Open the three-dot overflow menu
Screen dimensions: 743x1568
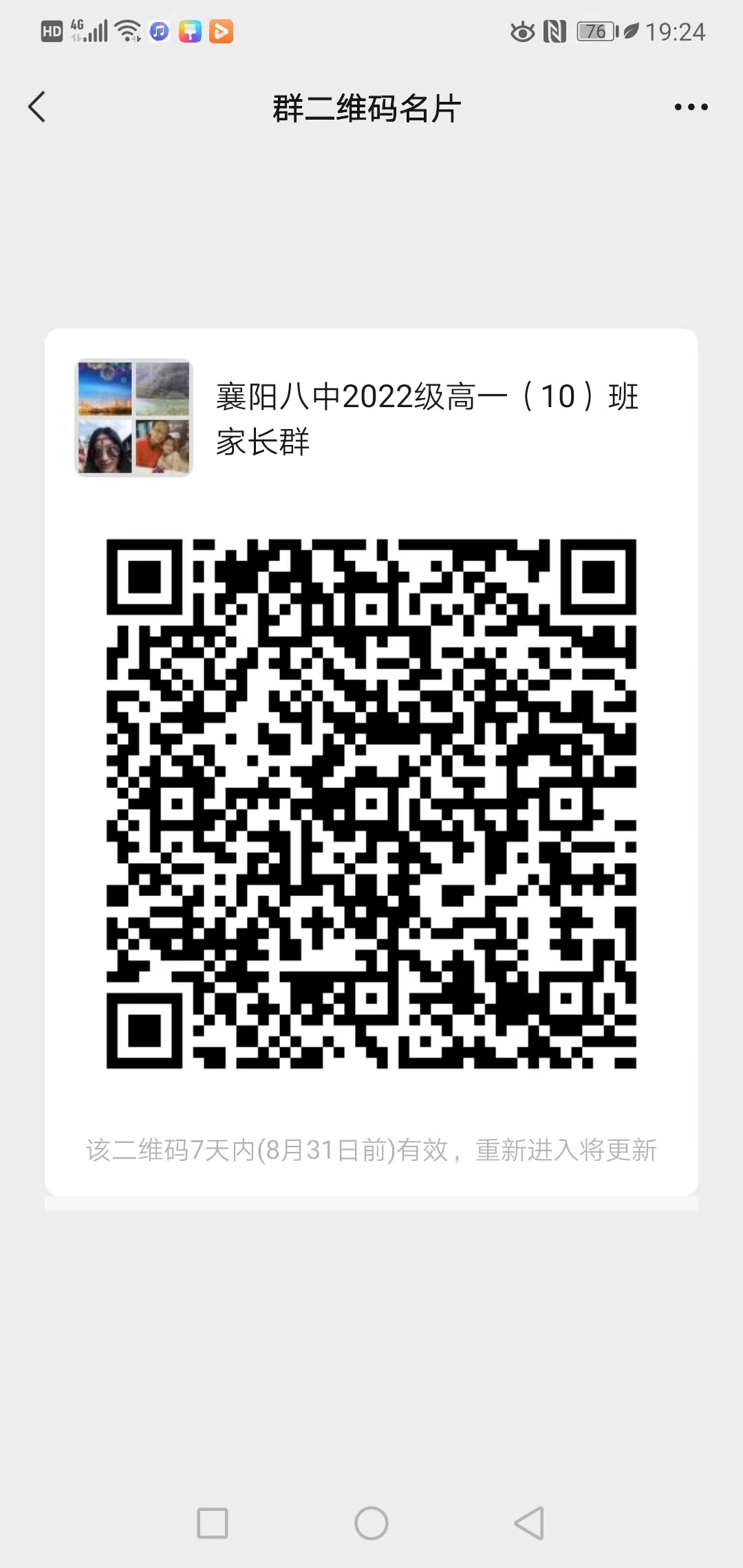691,107
